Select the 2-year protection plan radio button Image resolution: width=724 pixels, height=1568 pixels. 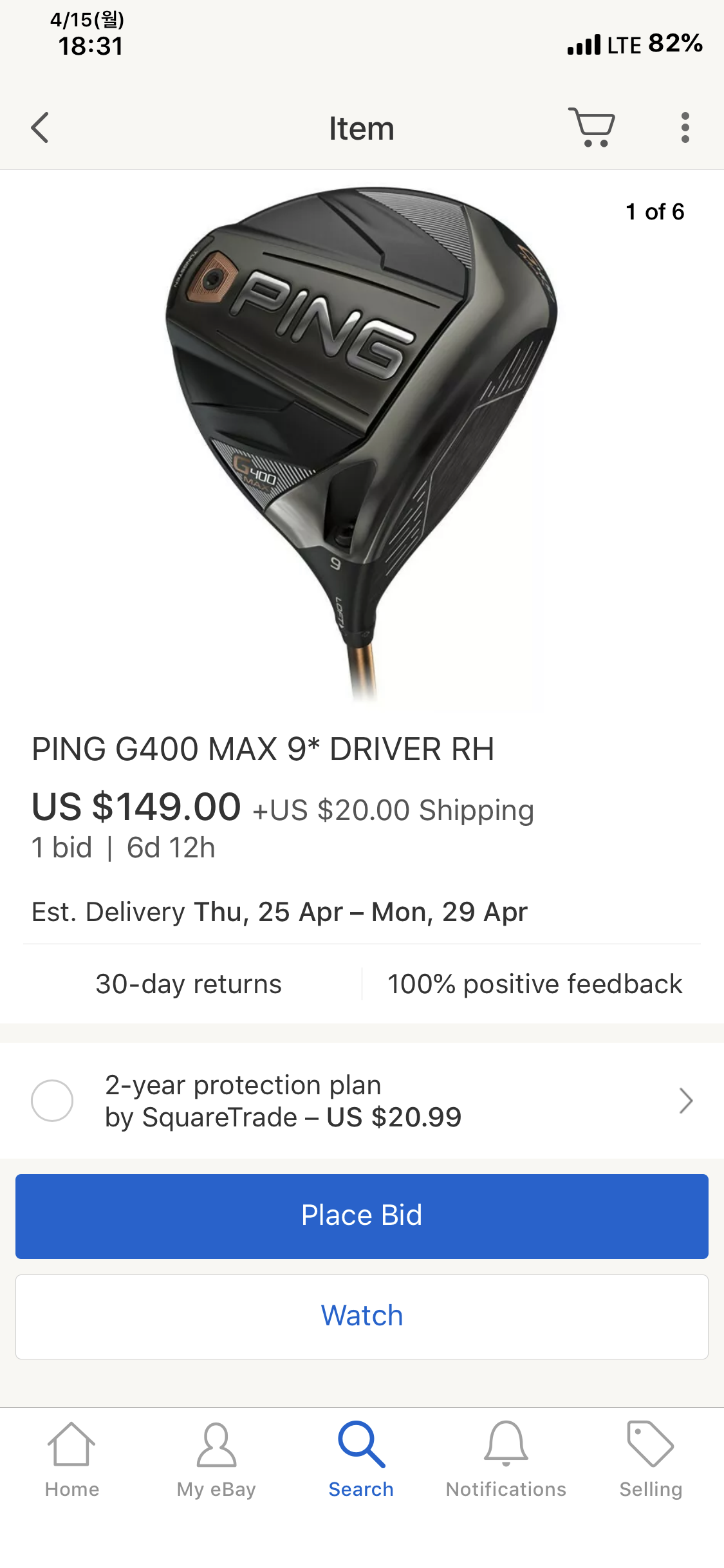52,1101
